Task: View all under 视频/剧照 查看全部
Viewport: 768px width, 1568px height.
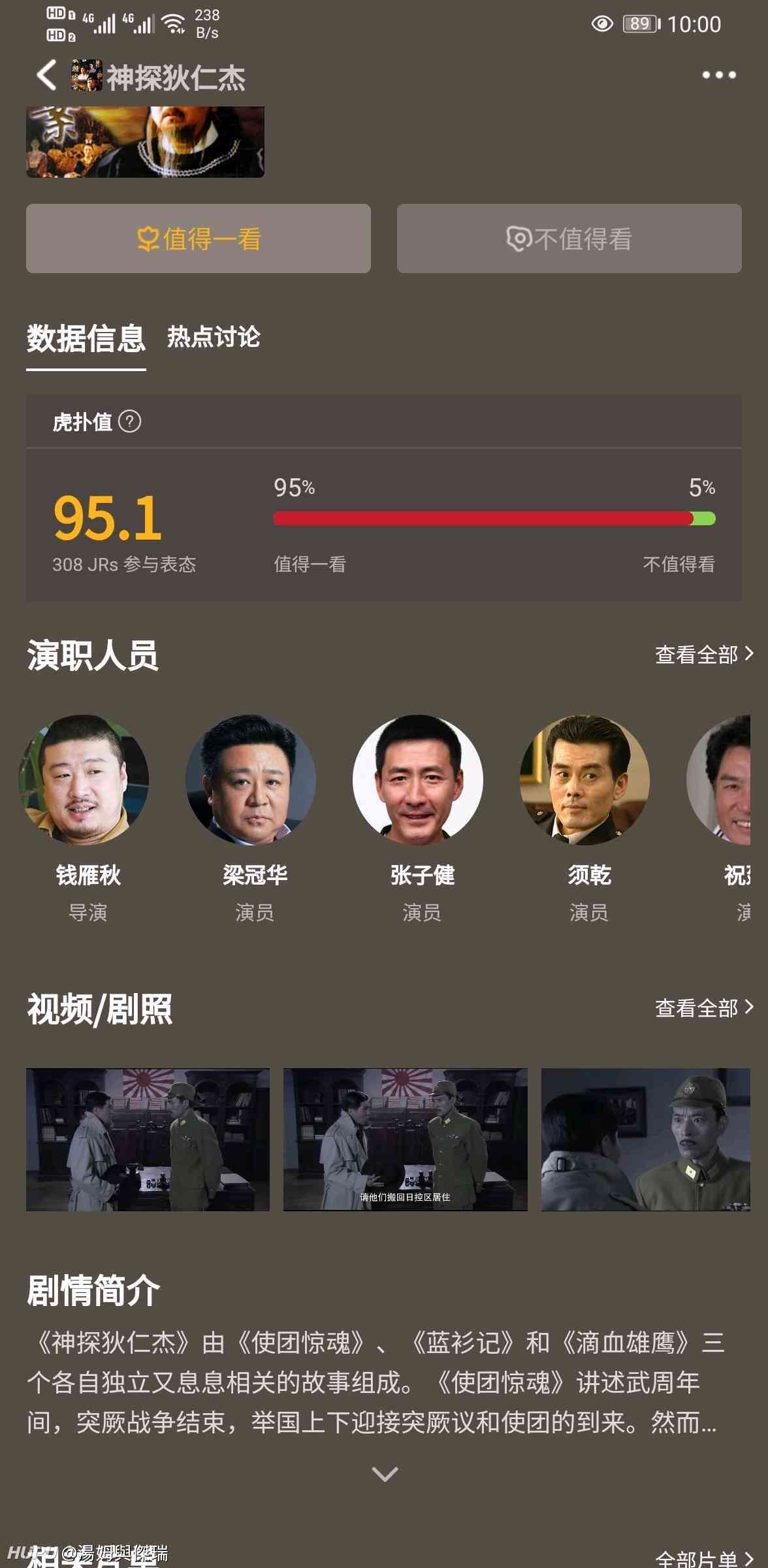Action: coord(704,1007)
